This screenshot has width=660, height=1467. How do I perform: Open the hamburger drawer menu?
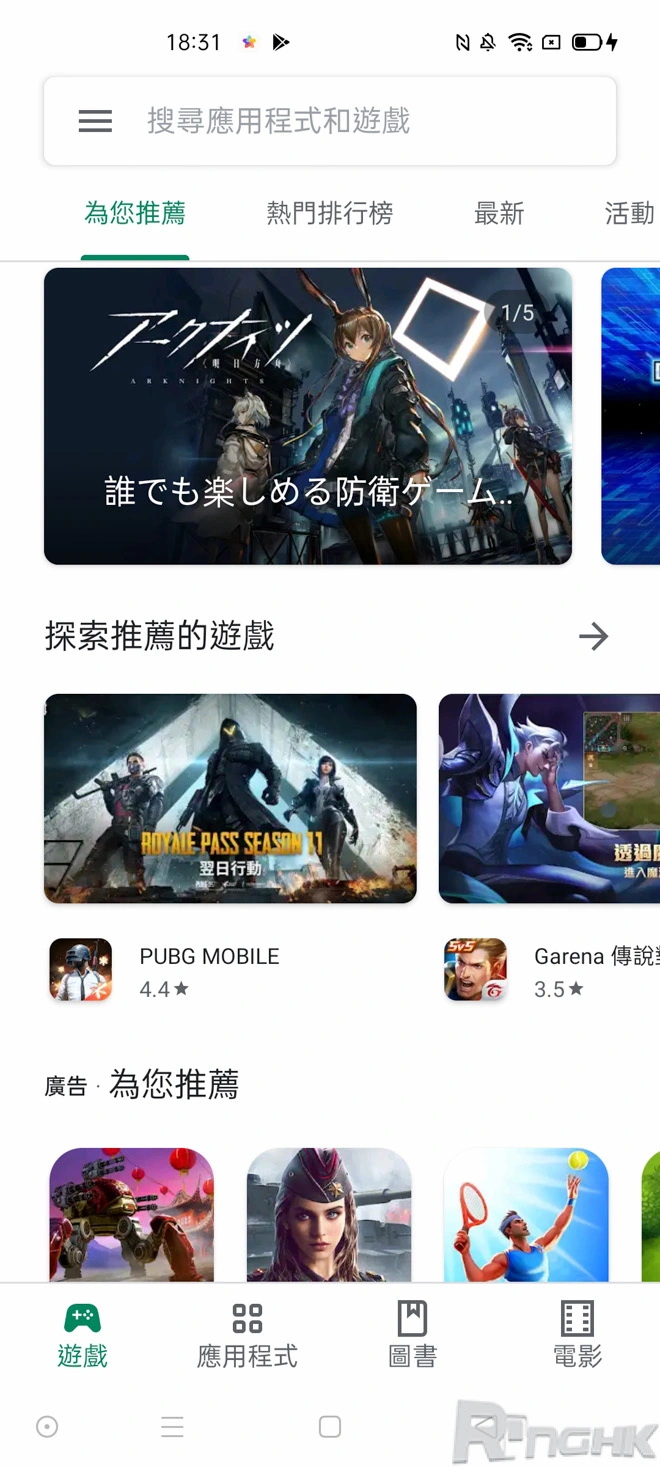click(x=95, y=122)
